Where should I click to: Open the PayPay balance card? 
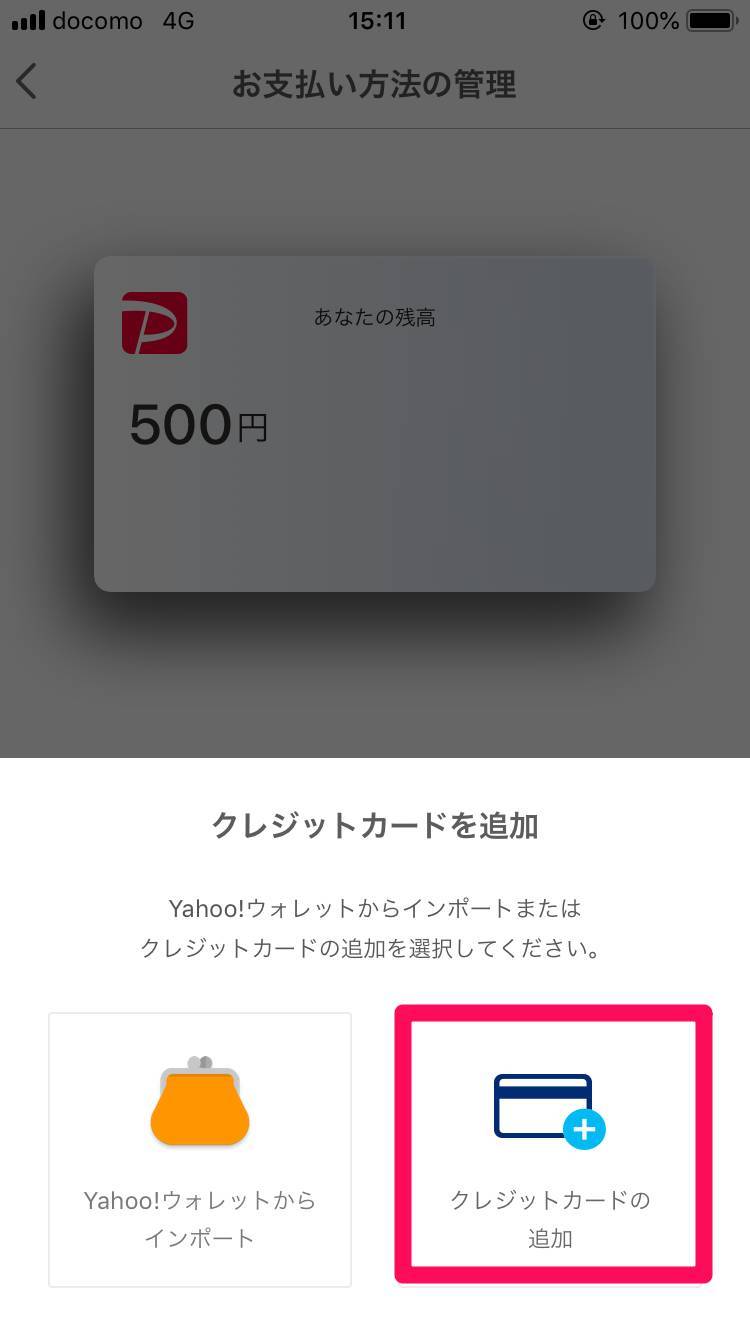pos(375,424)
